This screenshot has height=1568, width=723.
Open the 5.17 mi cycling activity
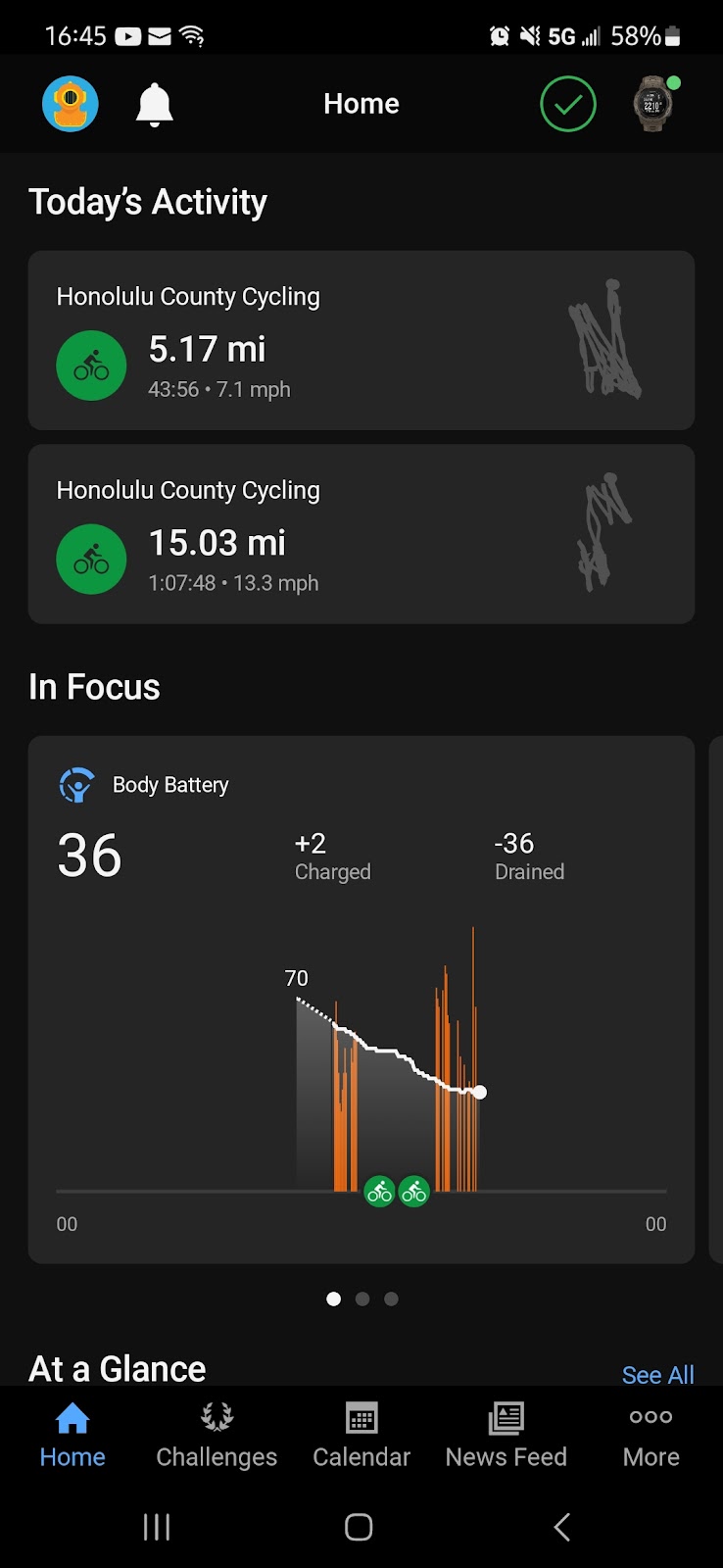click(x=361, y=340)
